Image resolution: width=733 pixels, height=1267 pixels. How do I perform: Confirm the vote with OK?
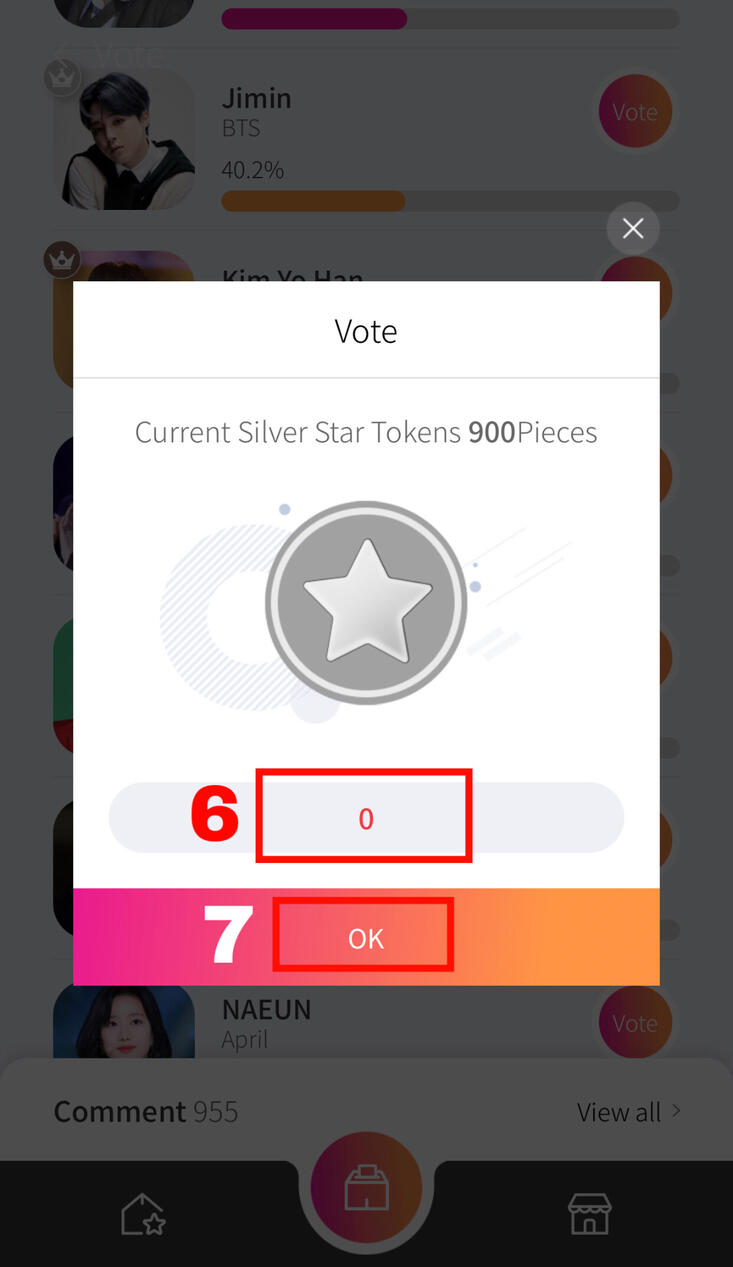(365, 938)
